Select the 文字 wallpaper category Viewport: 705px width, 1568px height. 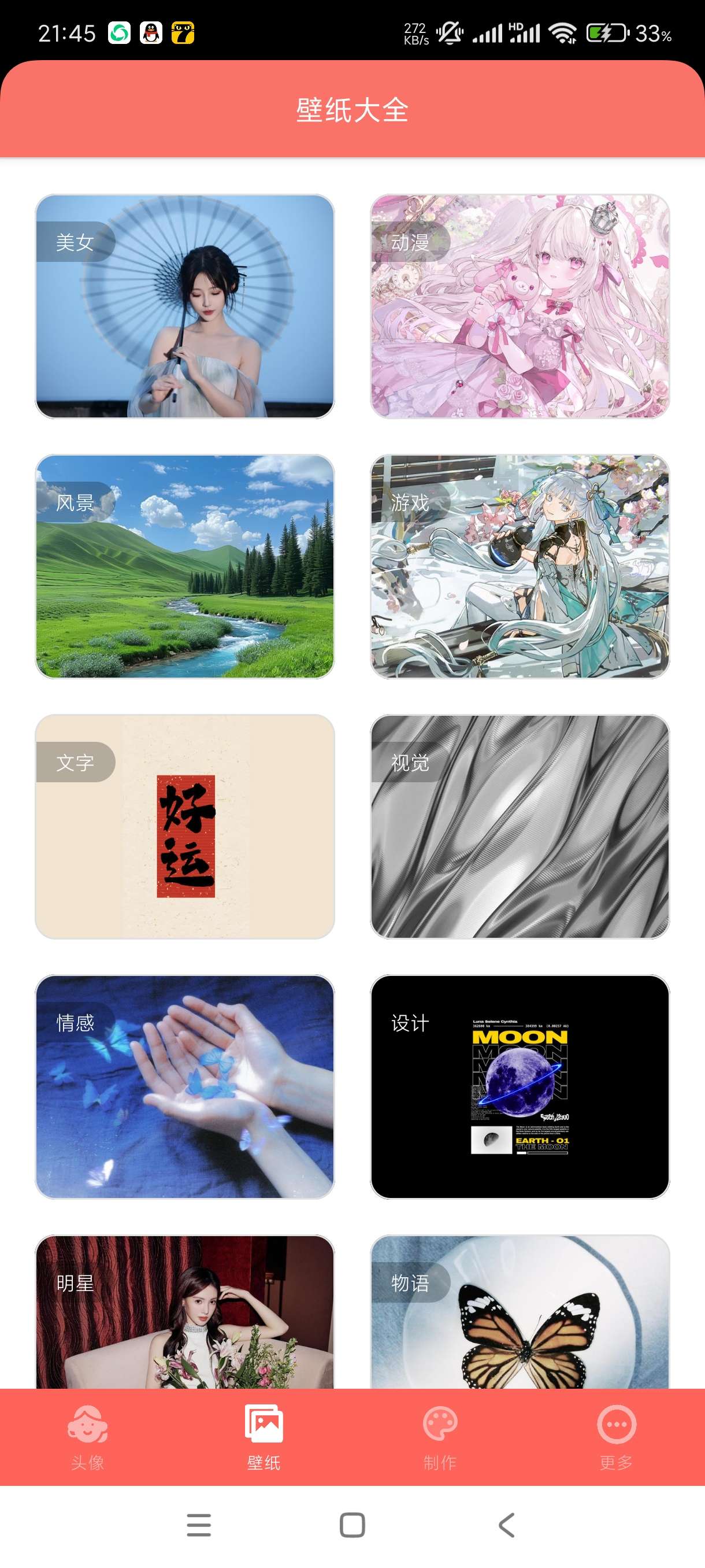click(185, 826)
